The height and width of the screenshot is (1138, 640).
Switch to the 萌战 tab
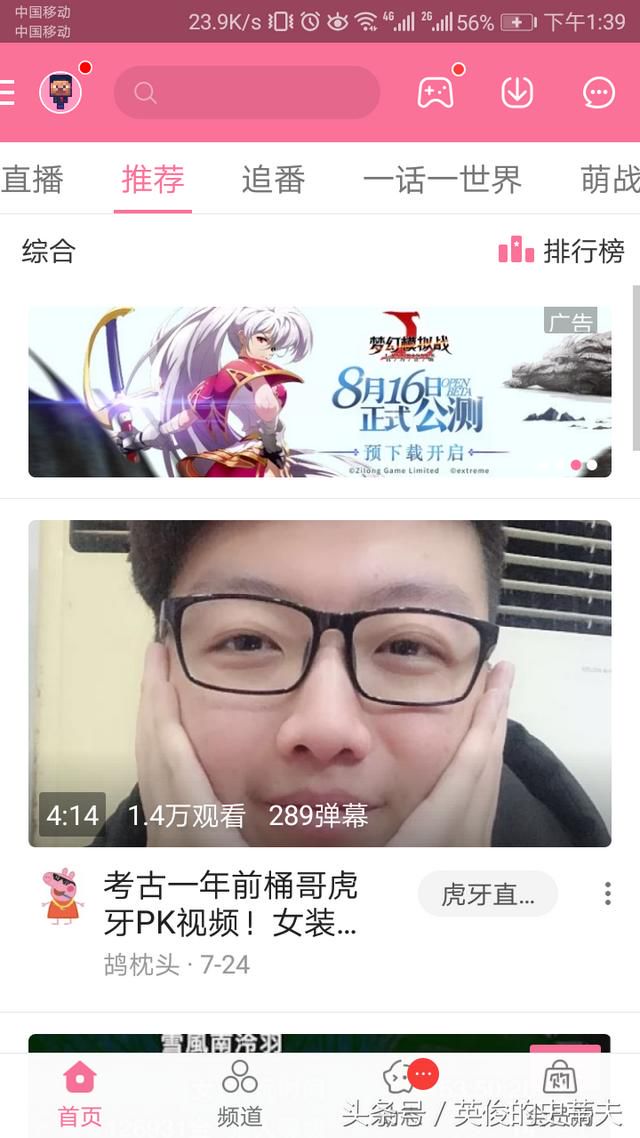[x=610, y=179]
